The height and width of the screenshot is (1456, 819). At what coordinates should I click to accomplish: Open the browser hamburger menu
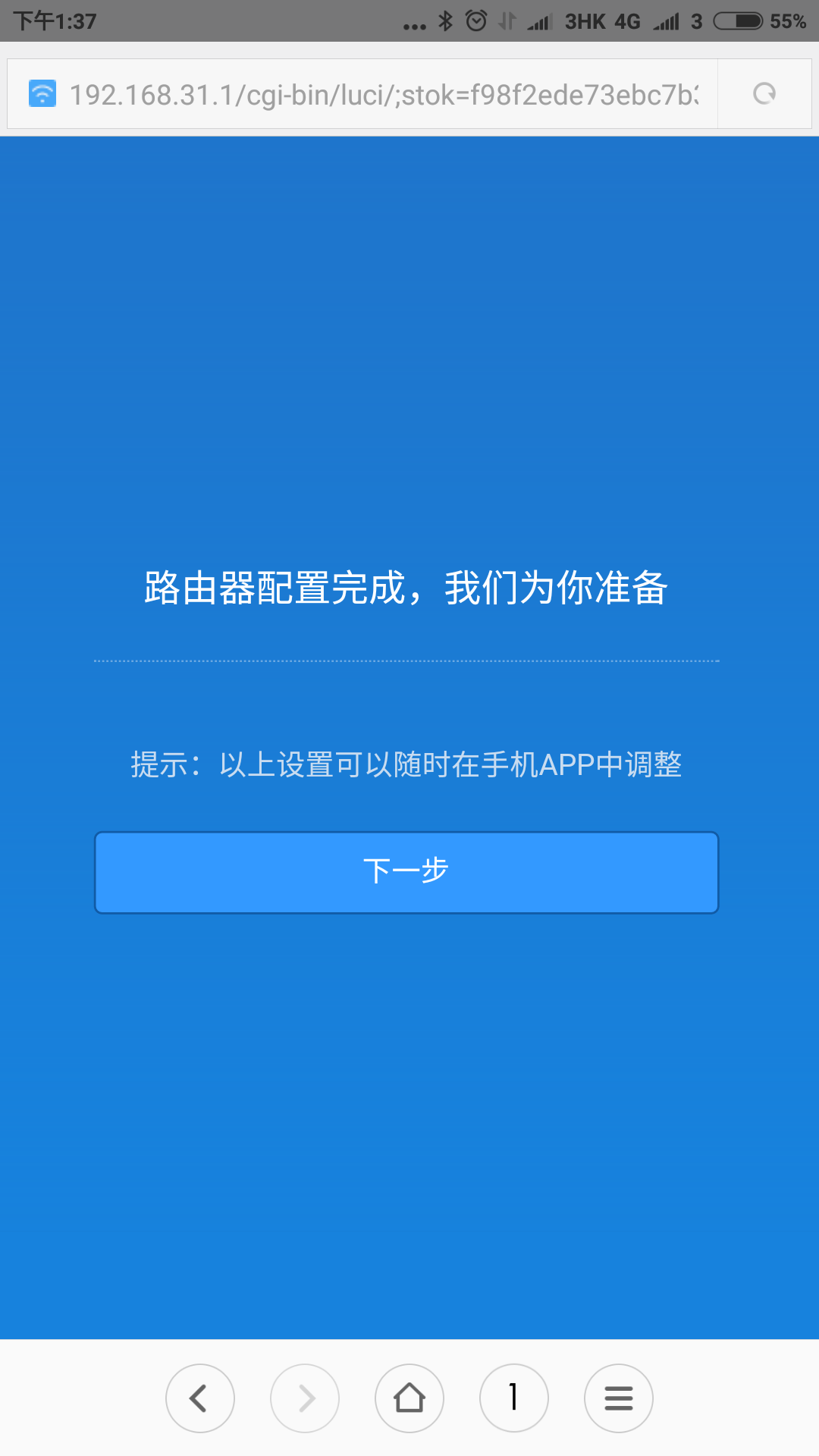[619, 1398]
